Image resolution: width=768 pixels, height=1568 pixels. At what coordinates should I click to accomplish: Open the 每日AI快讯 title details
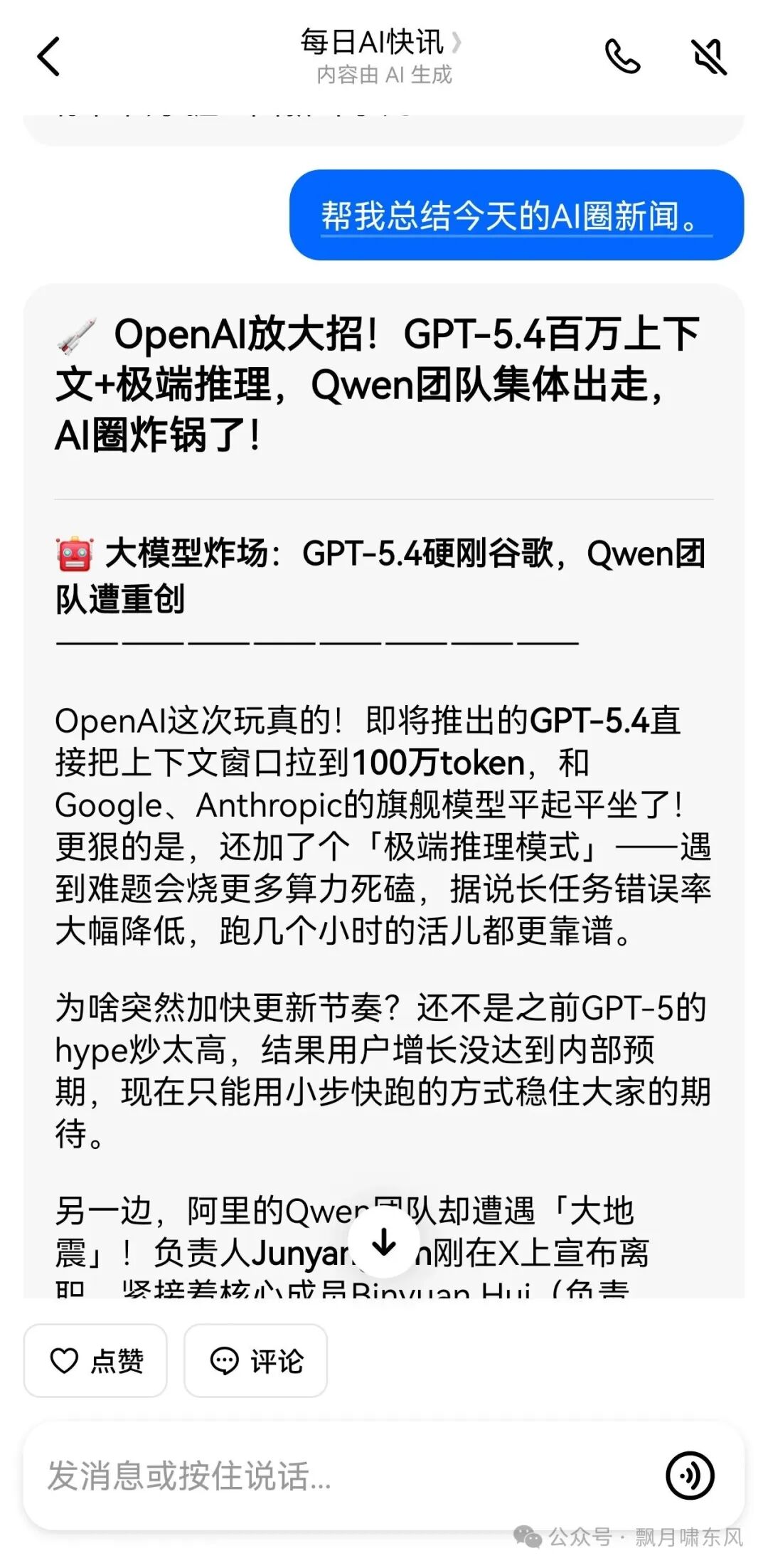pos(381,43)
